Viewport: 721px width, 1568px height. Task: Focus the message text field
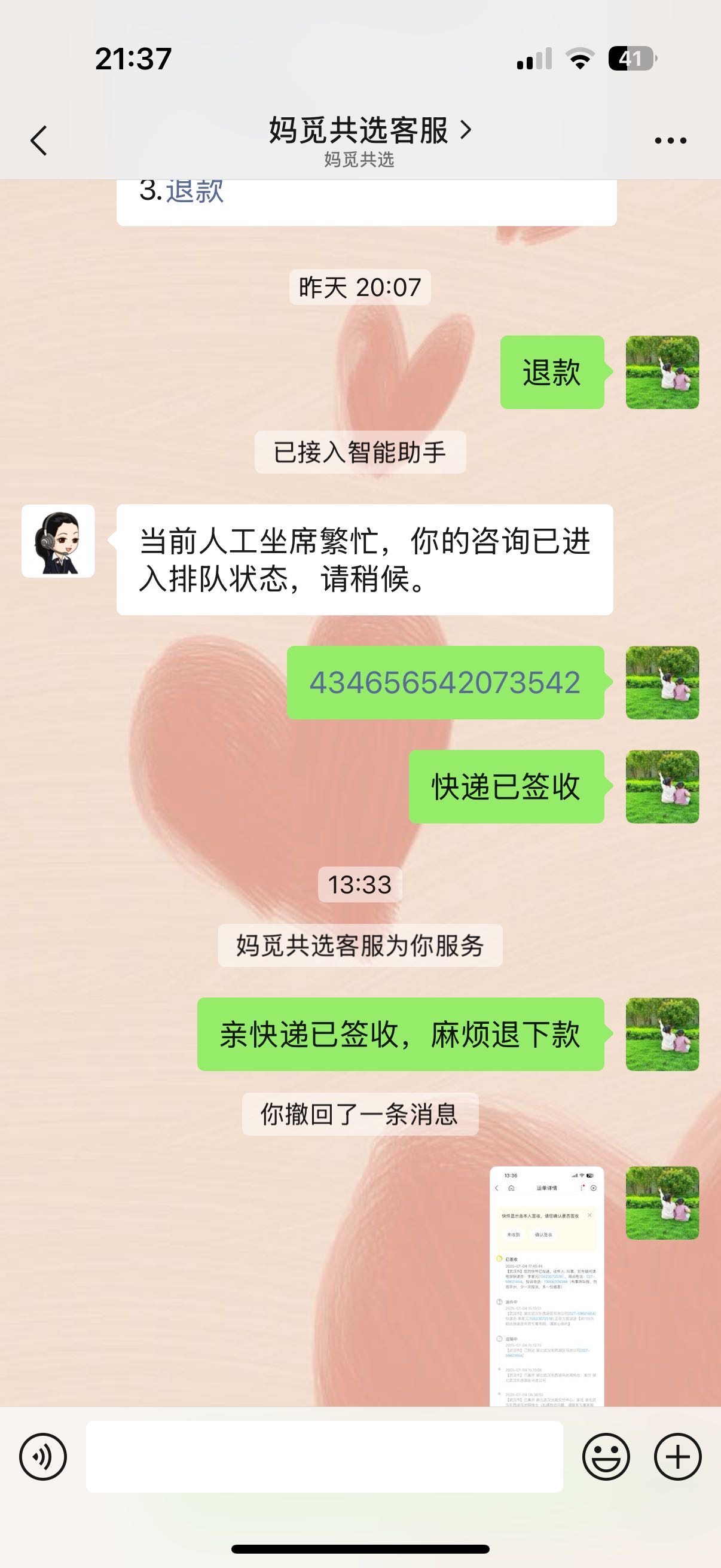(324, 1457)
